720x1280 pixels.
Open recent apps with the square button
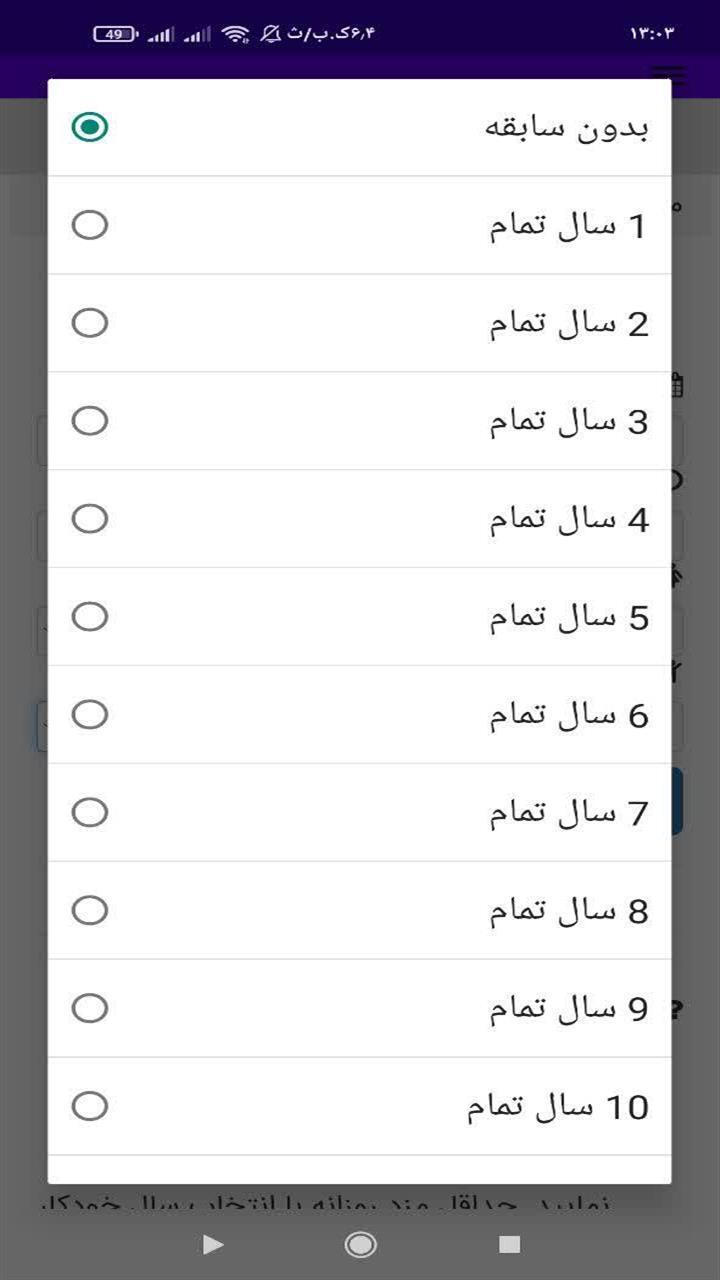(x=510, y=1245)
